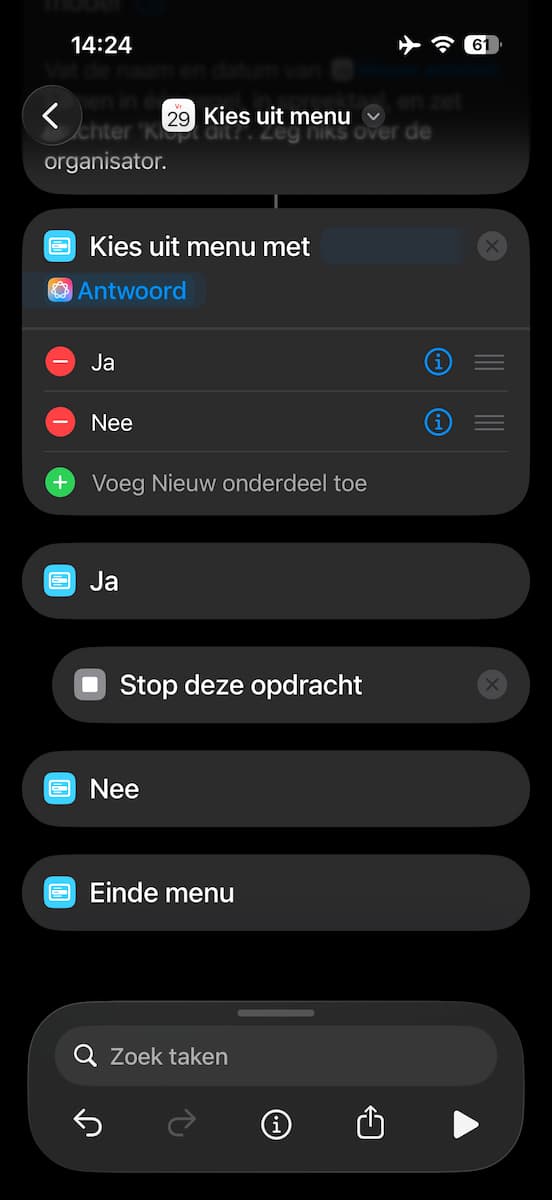Remove the Stop deze opdracht action
The image size is (552, 1200).
pos(491,685)
